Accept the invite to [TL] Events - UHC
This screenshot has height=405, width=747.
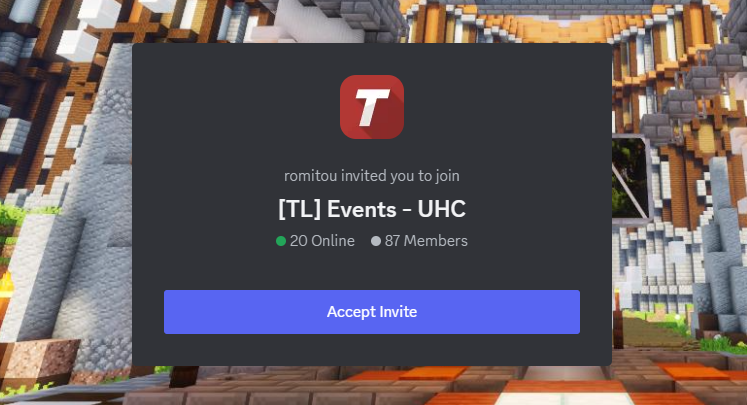click(x=371, y=312)
